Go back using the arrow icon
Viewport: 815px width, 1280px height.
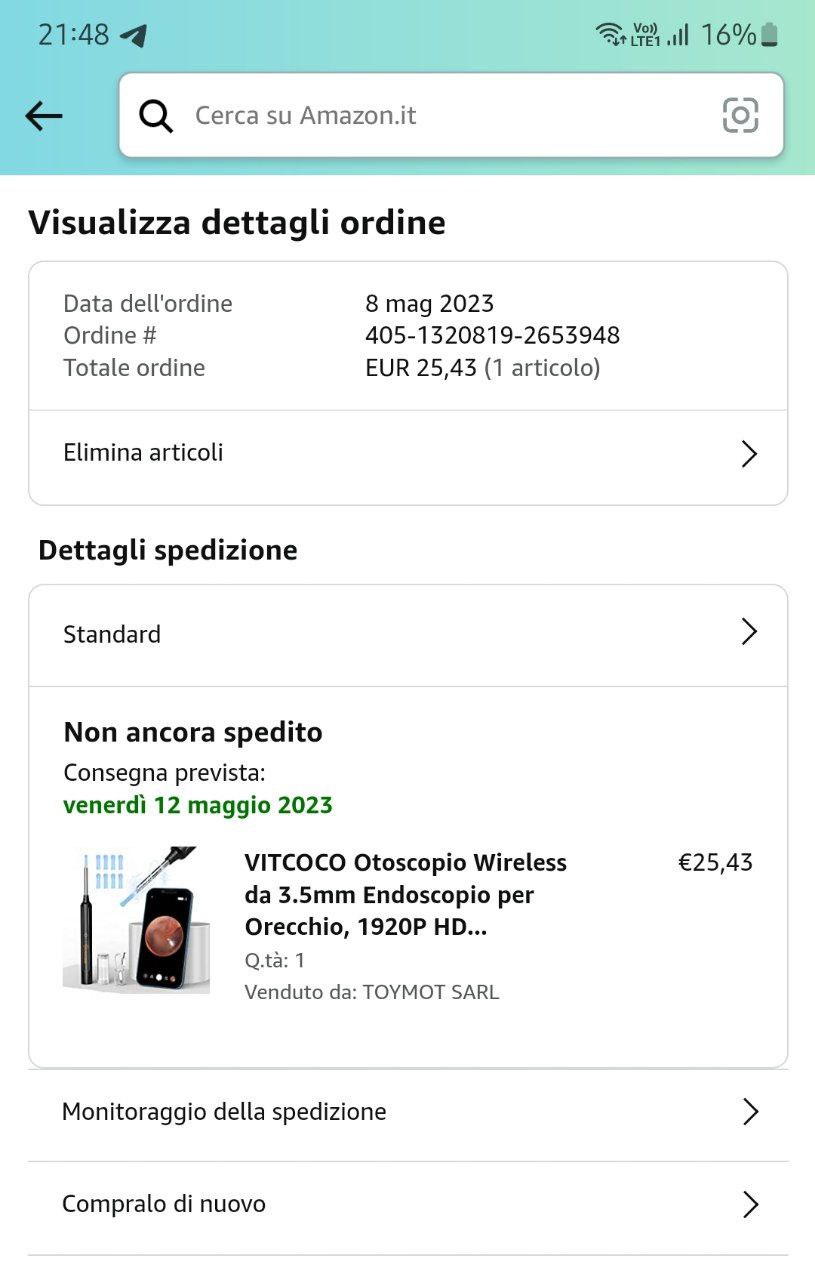(44, 116)
